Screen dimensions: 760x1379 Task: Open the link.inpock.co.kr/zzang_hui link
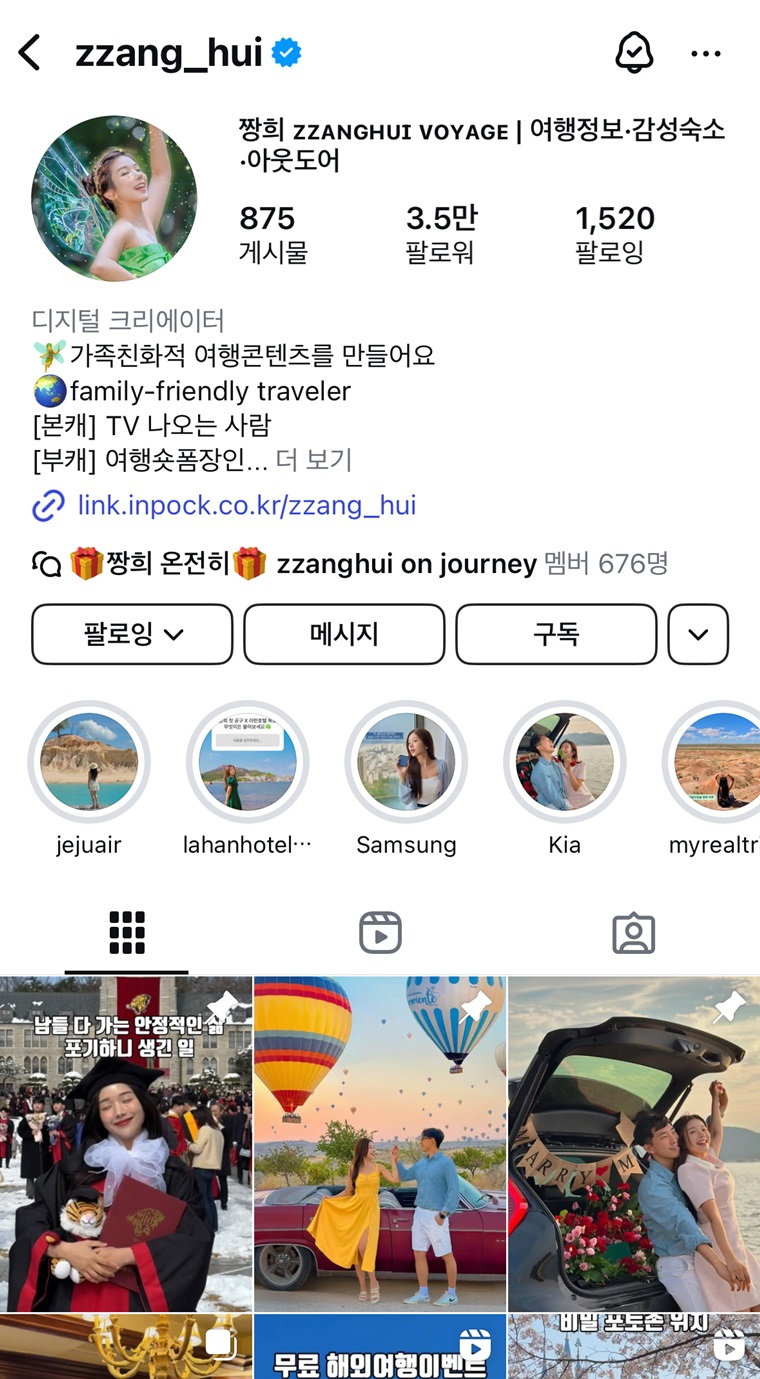pos(246,505)
